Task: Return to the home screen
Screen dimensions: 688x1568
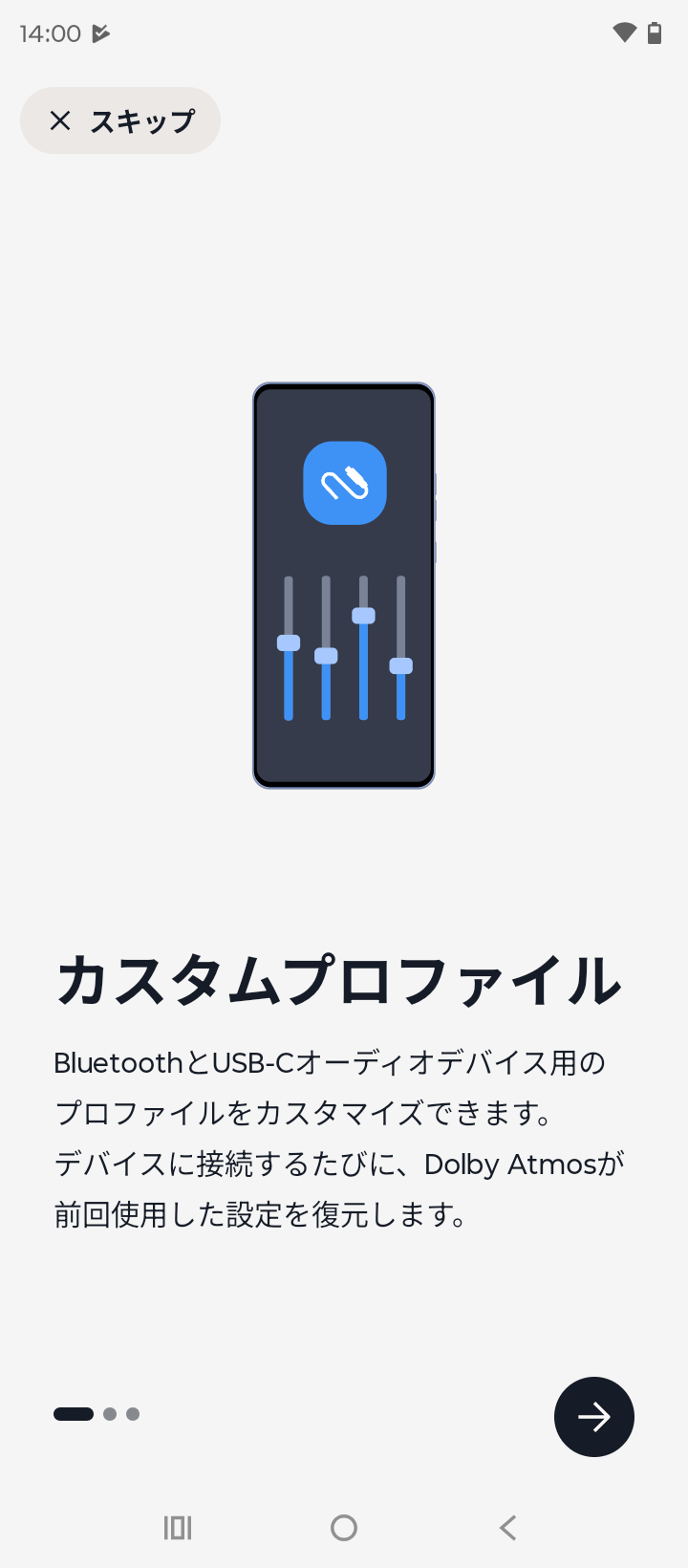Action: tap(344, 1528)
